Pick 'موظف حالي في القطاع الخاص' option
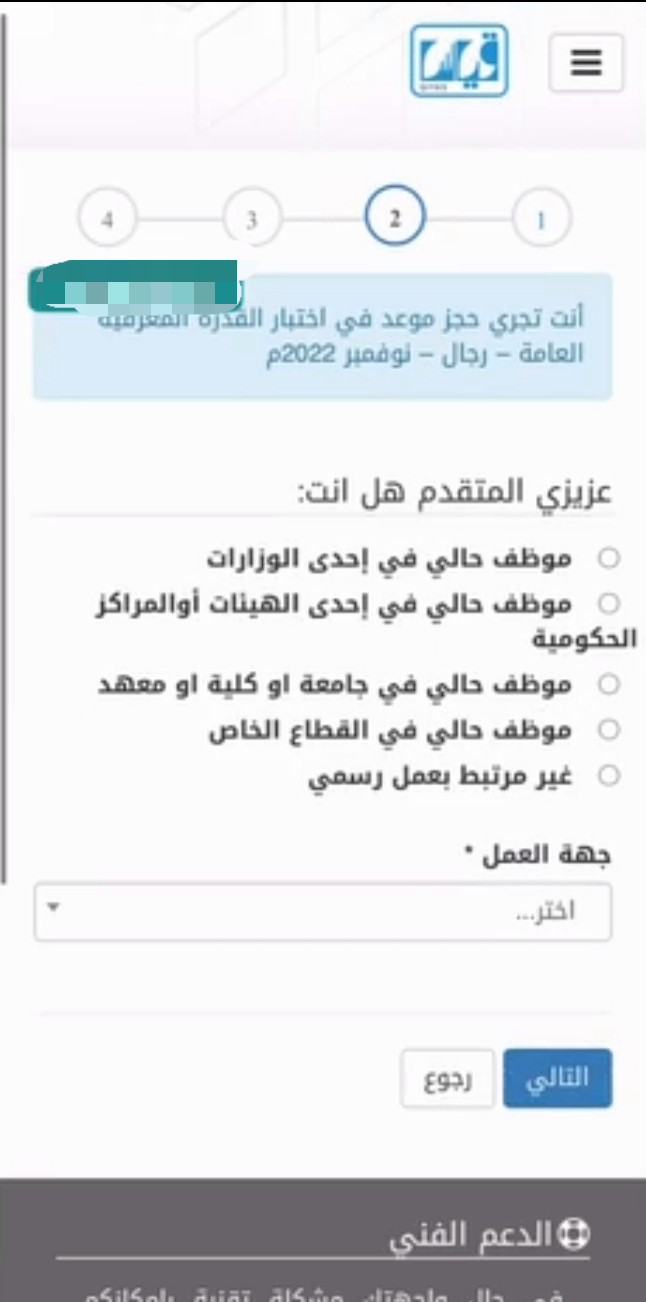Screen dimensions: 646x1302 (x=608, y=730)
